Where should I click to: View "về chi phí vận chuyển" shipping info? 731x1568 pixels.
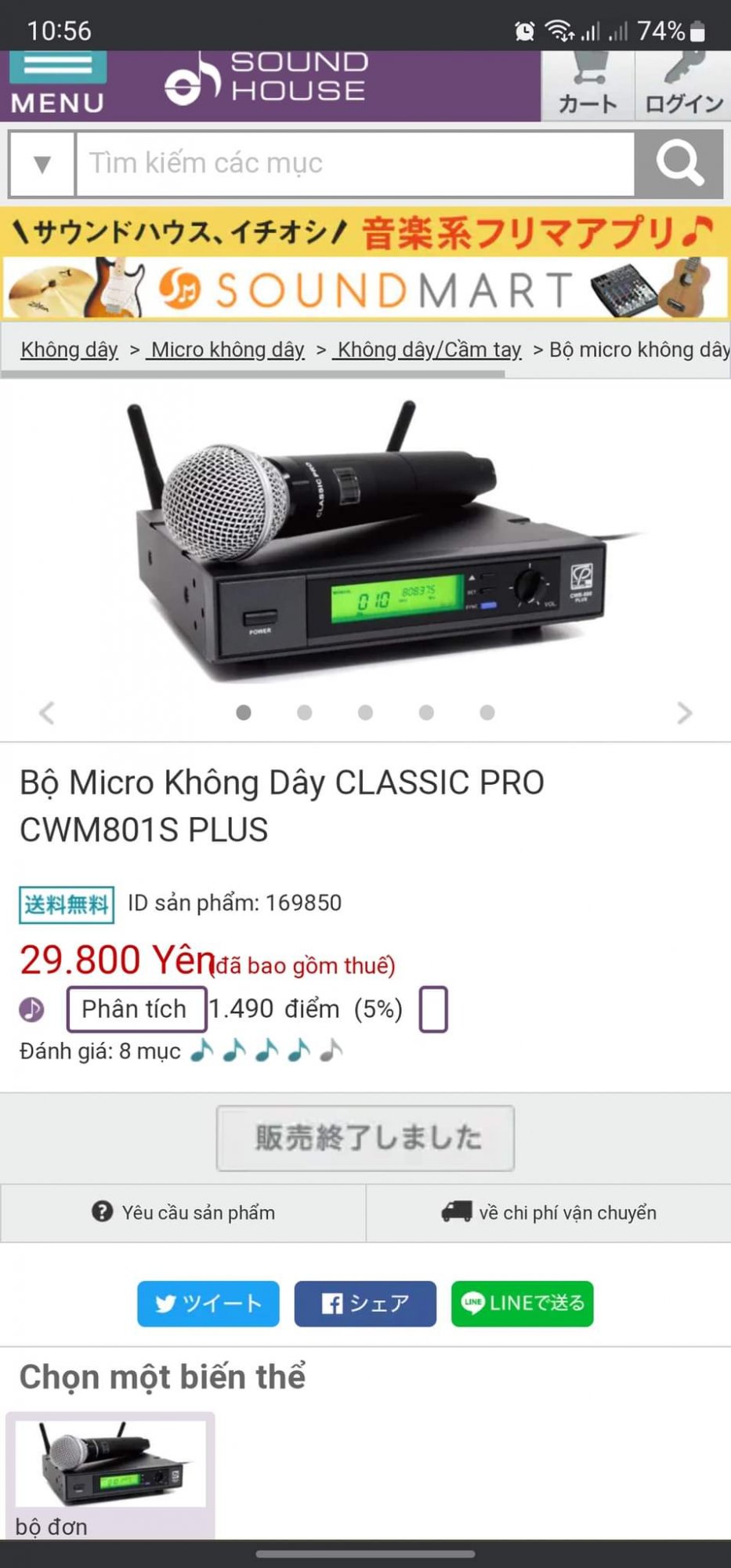[548, 1213]
